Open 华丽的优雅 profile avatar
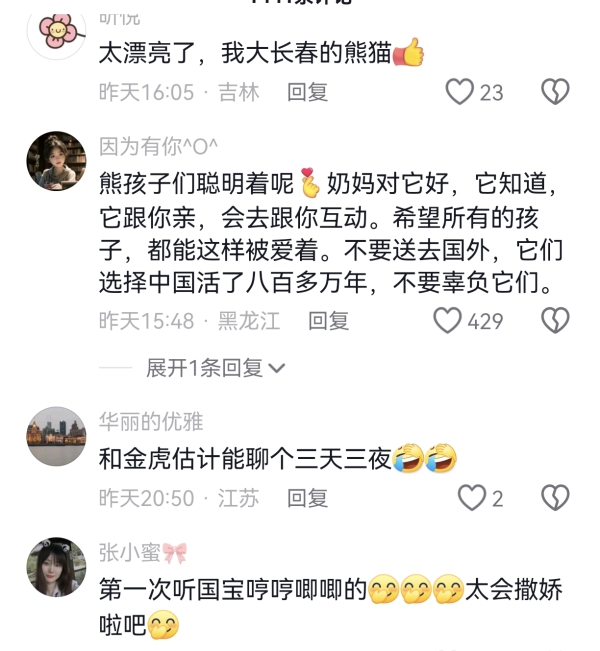Screen dimensions: 600x651 [x=56, y=435]
